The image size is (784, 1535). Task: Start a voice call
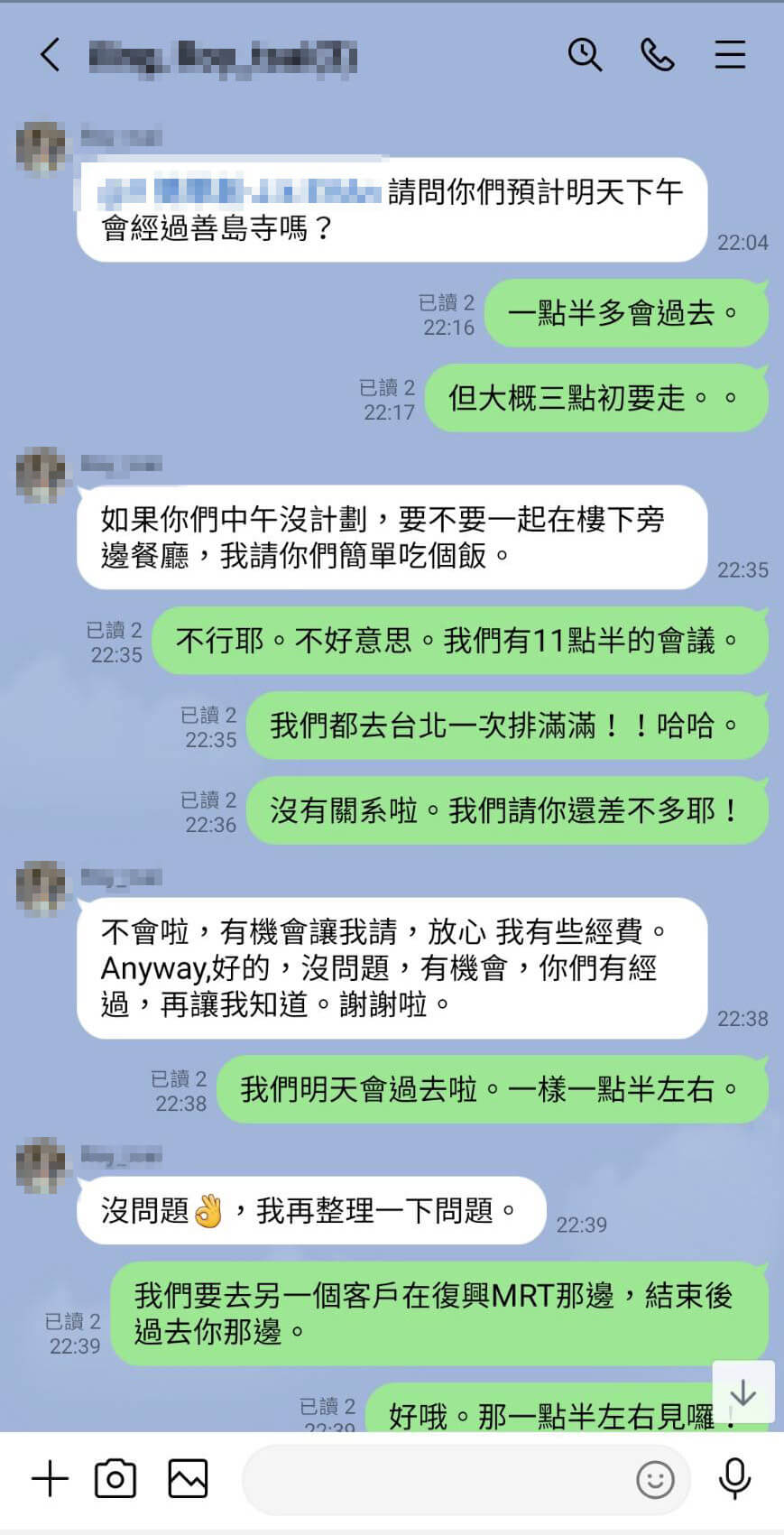(658, 55)
